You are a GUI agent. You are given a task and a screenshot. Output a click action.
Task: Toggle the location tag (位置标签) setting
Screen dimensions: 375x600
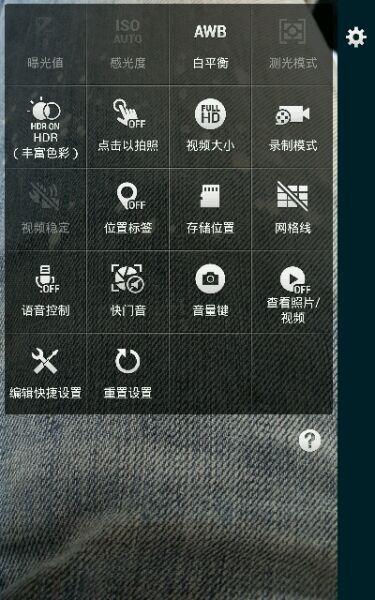click(128, 209)
